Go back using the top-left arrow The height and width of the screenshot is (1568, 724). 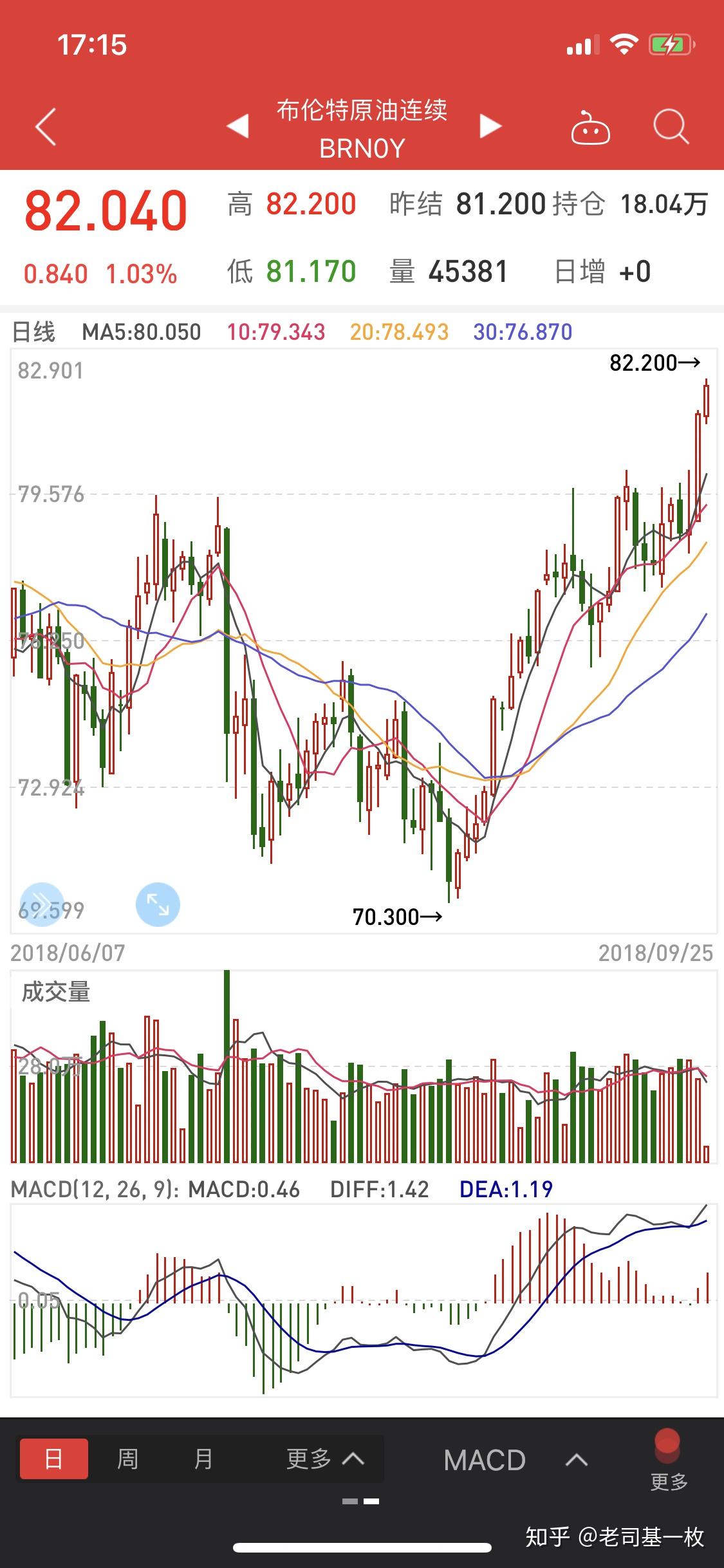46,127
